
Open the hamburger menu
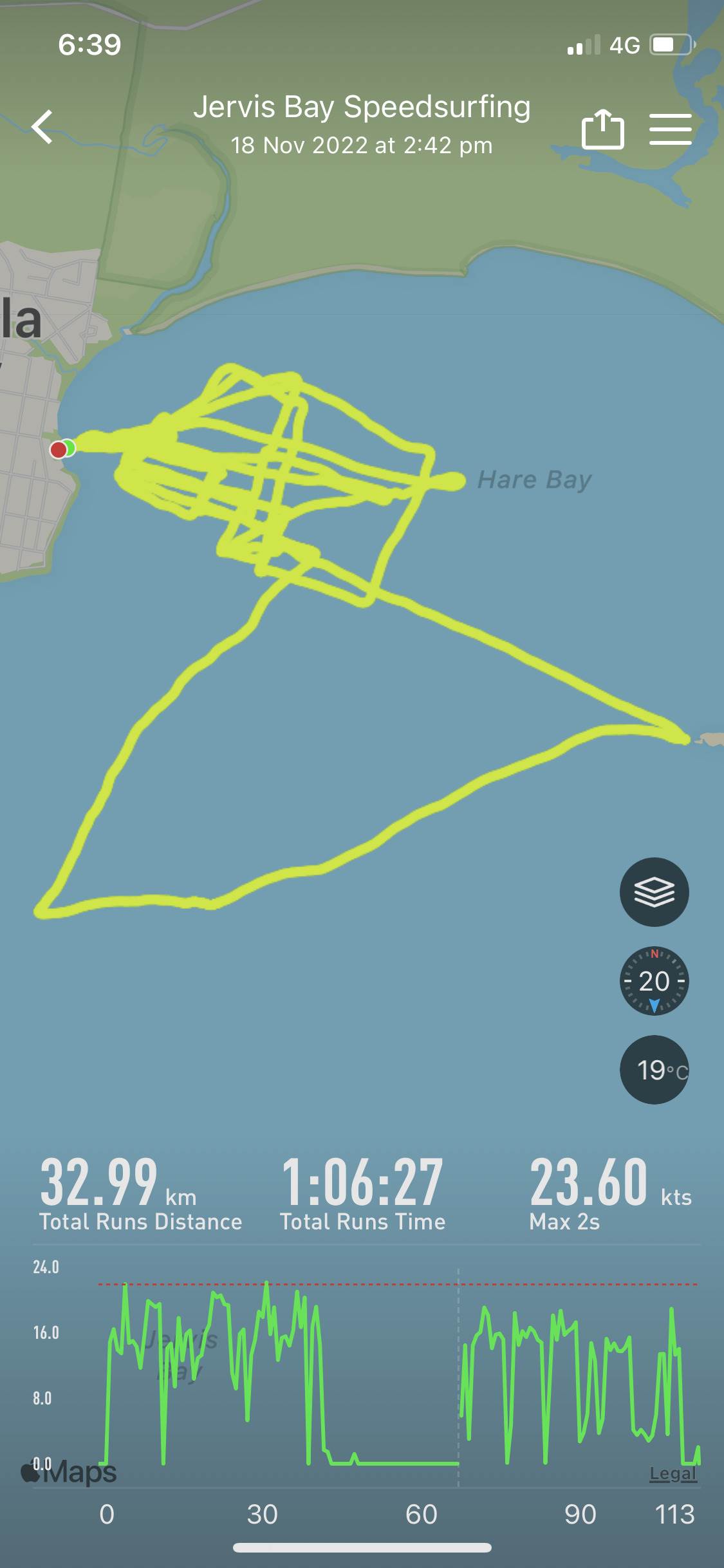click(x=670, y=129)
